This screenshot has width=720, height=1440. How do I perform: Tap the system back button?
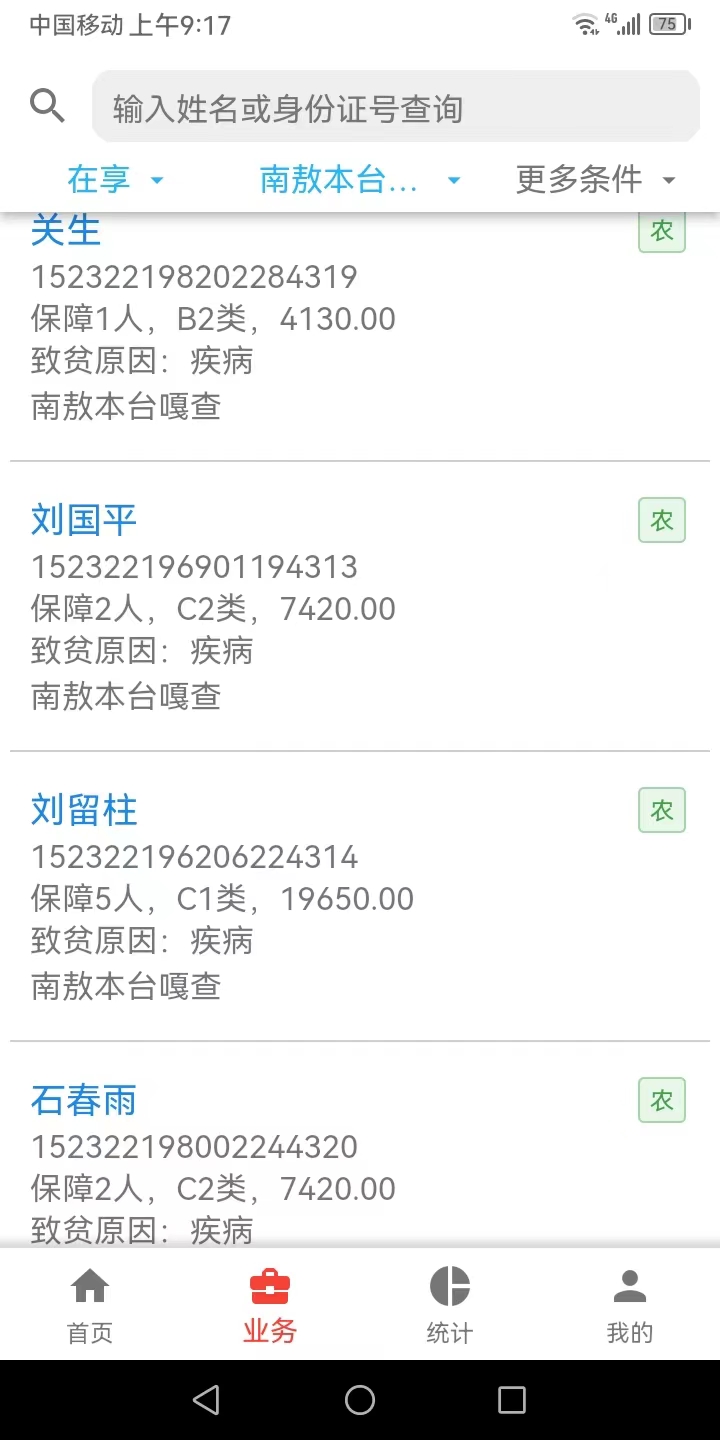point(206,1400)
